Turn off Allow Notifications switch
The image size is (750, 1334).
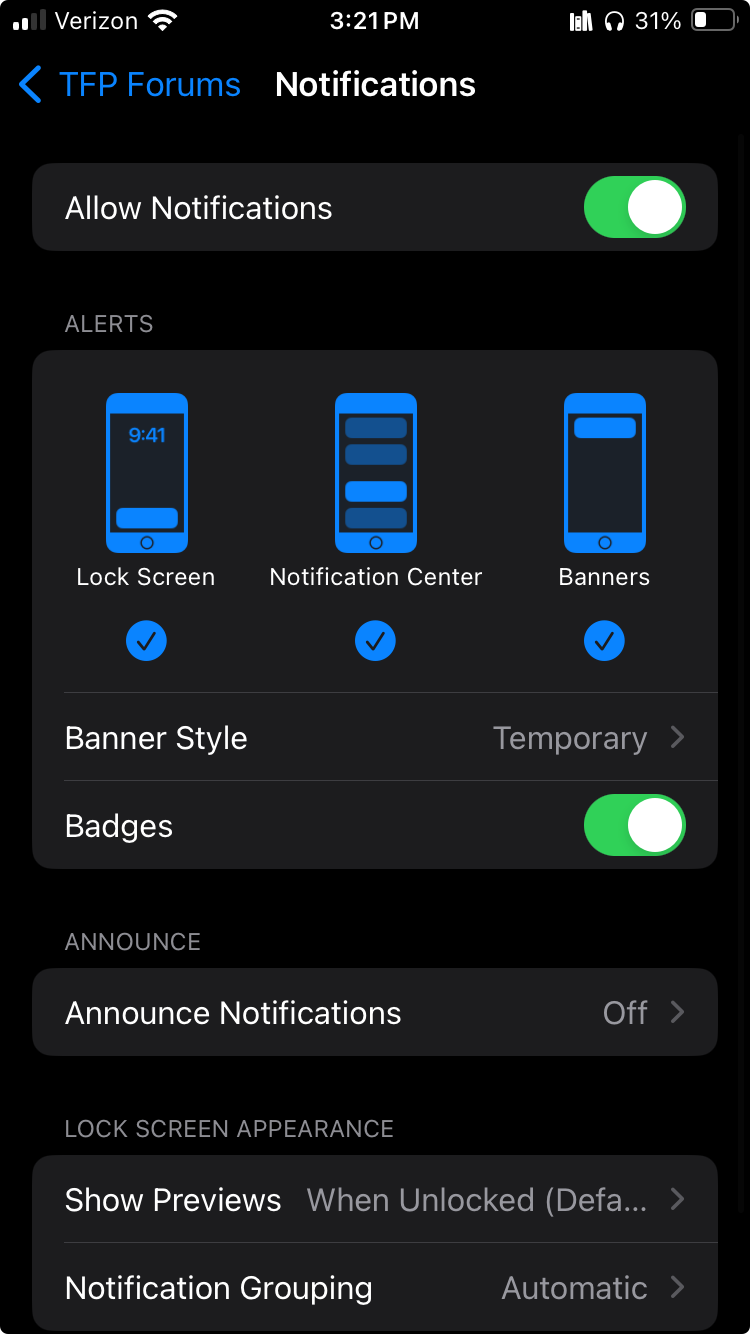point(634,208)
